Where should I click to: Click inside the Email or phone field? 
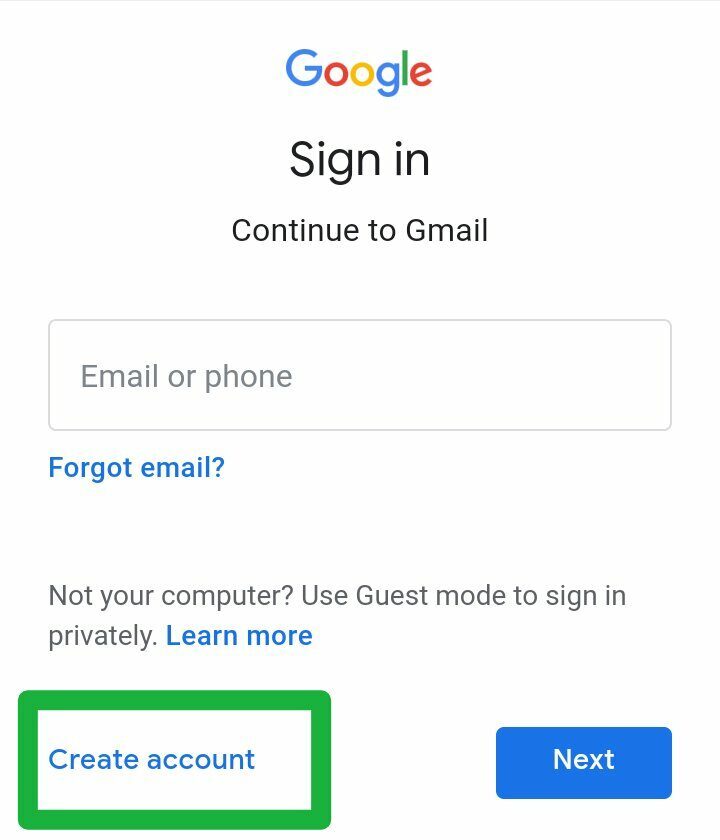coord(360,375)
